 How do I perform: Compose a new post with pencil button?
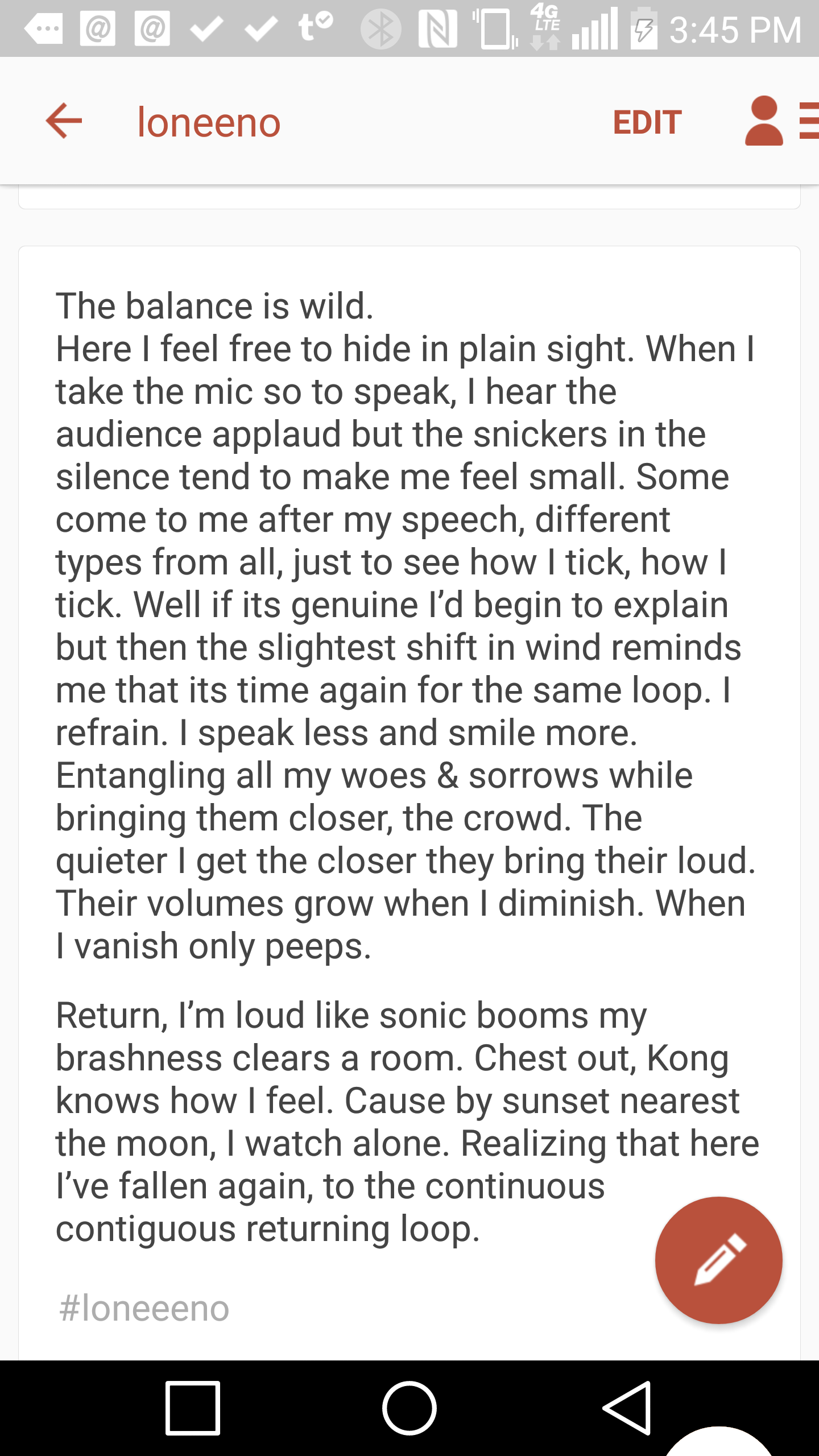click(x=719, y=1260)
